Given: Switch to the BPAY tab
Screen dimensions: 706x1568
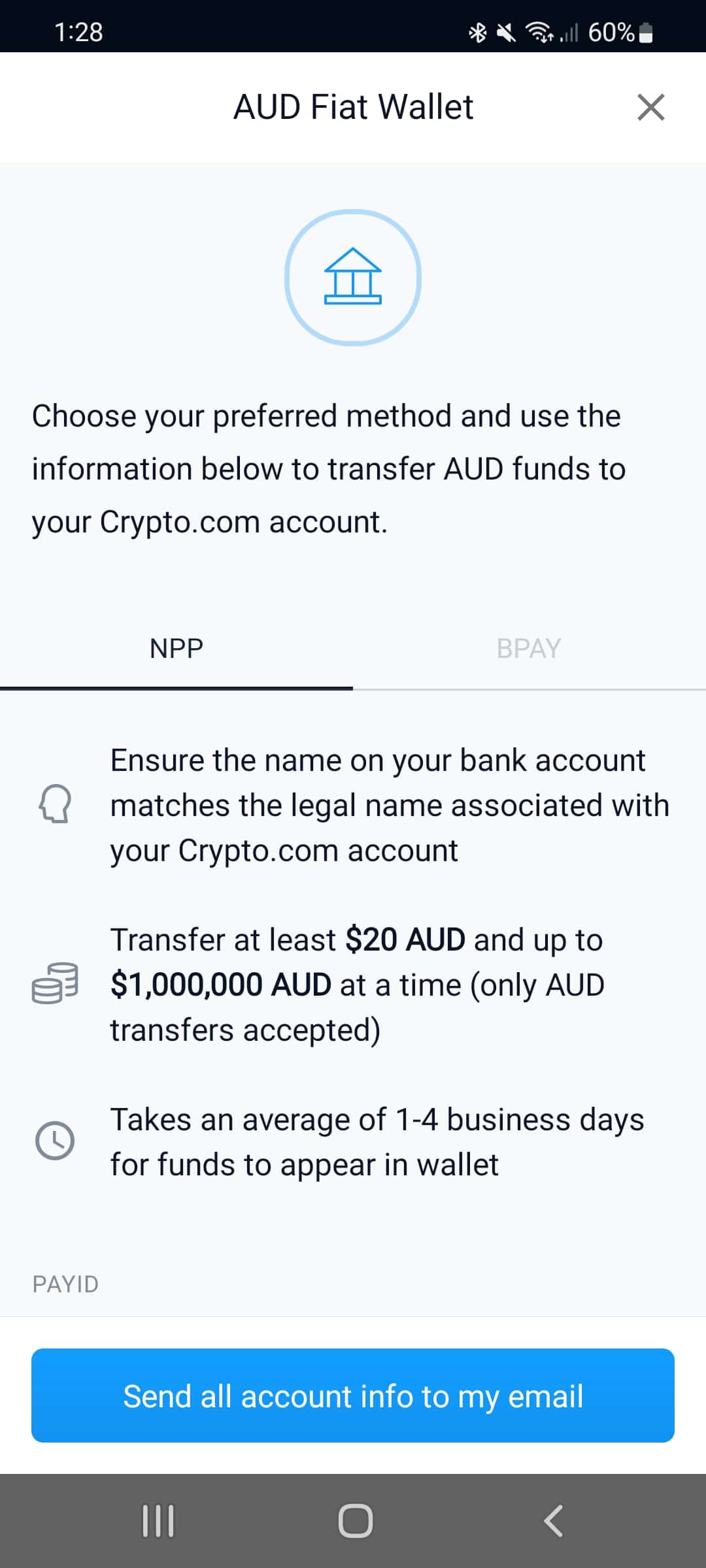Looking at the screenshot, I should point(529,649).
